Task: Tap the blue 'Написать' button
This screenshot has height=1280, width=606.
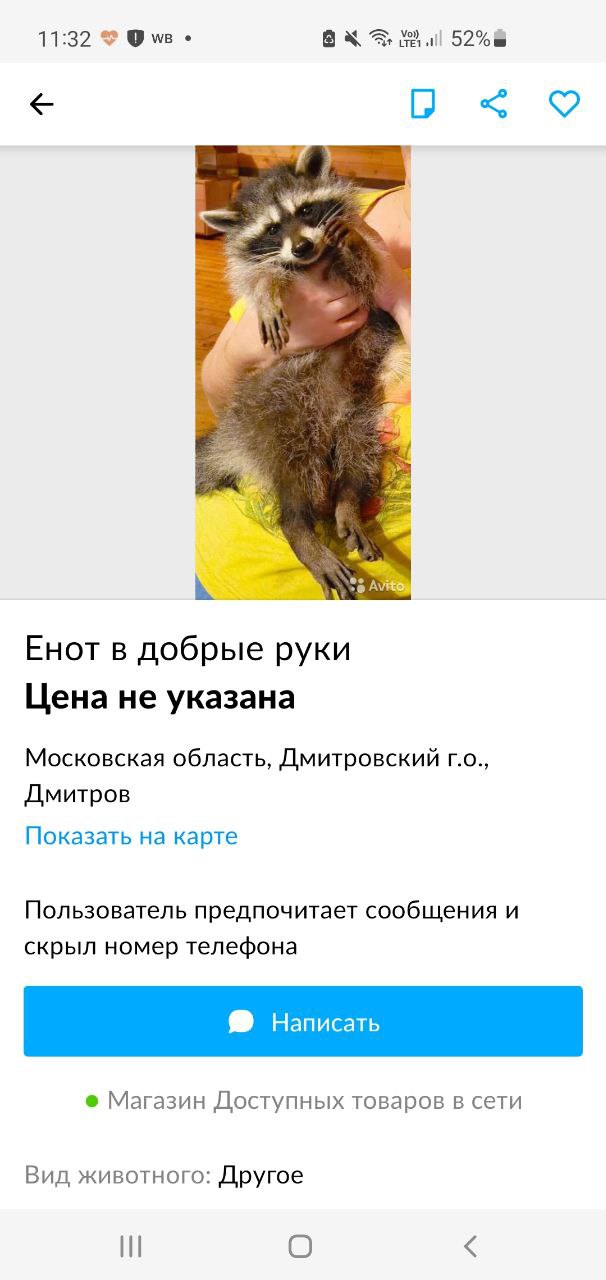Action: click(x=303, y=1022)
